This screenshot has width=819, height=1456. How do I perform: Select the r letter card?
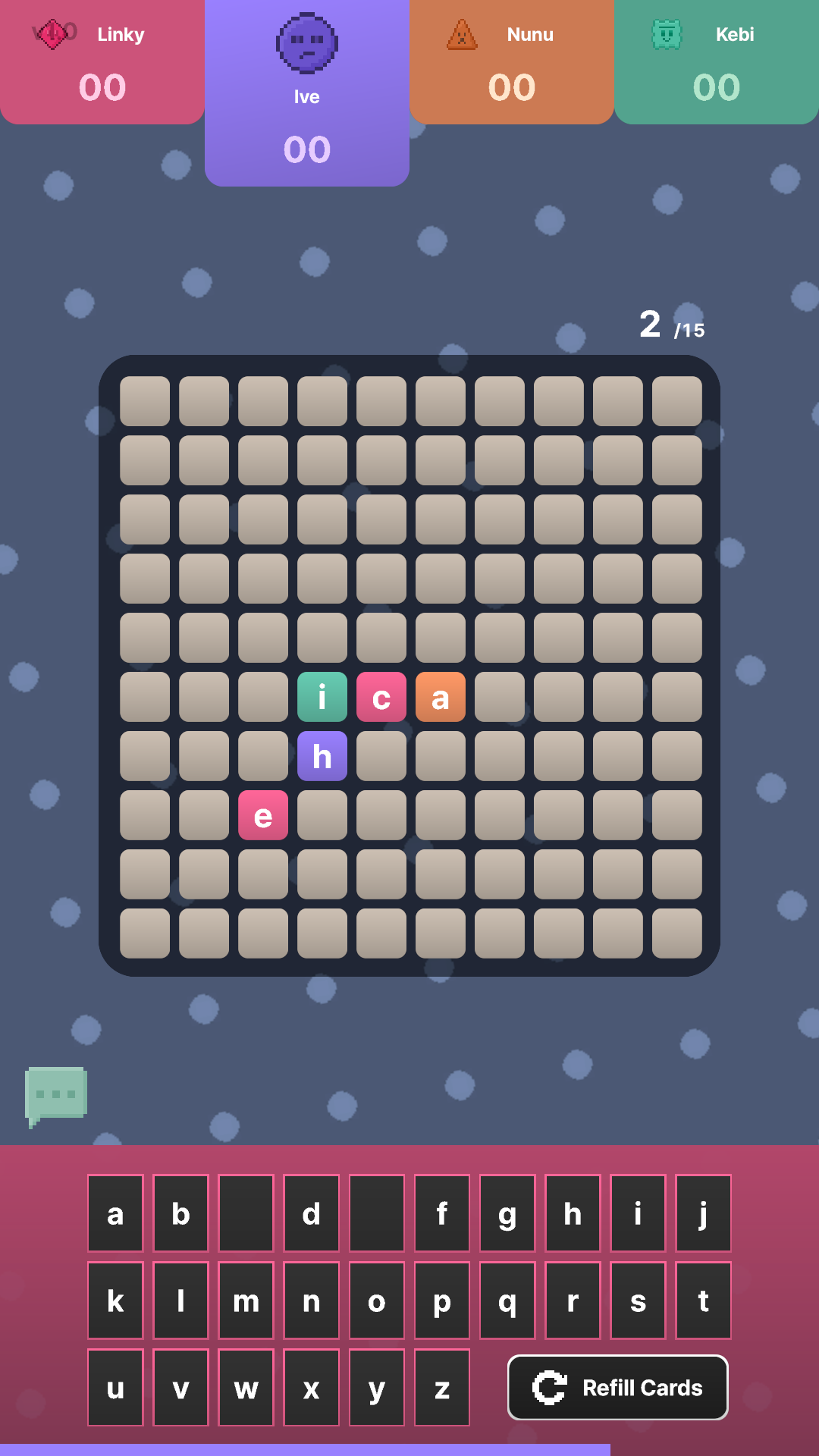(x=573, y=1301)
